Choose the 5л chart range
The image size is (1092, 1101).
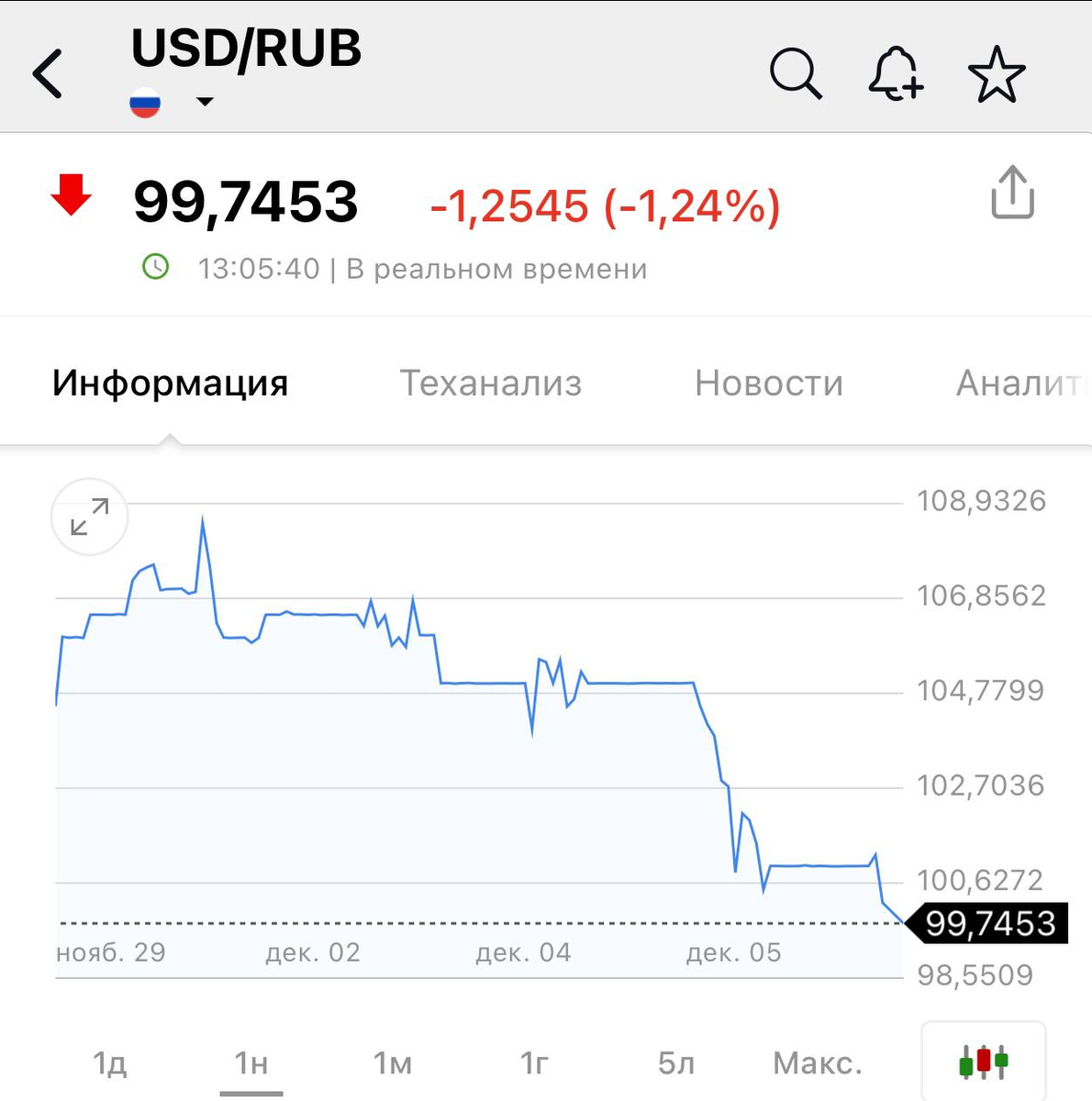click(676, 1062)
